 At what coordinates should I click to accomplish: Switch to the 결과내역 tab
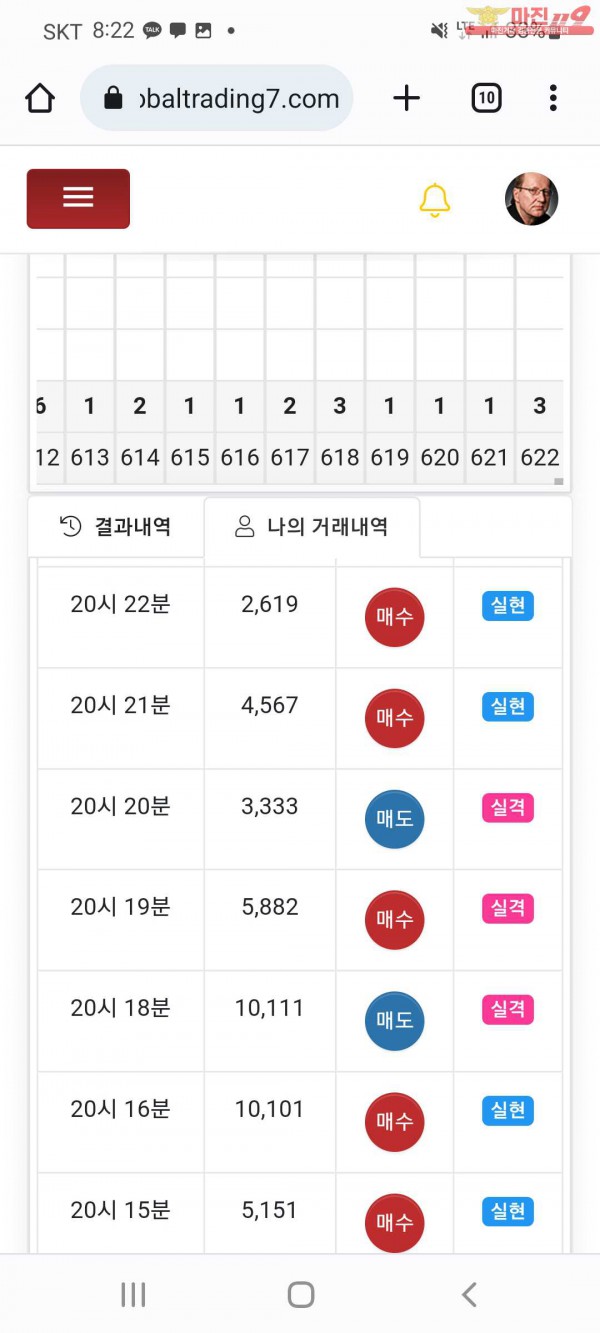click(x=116, y=527)
